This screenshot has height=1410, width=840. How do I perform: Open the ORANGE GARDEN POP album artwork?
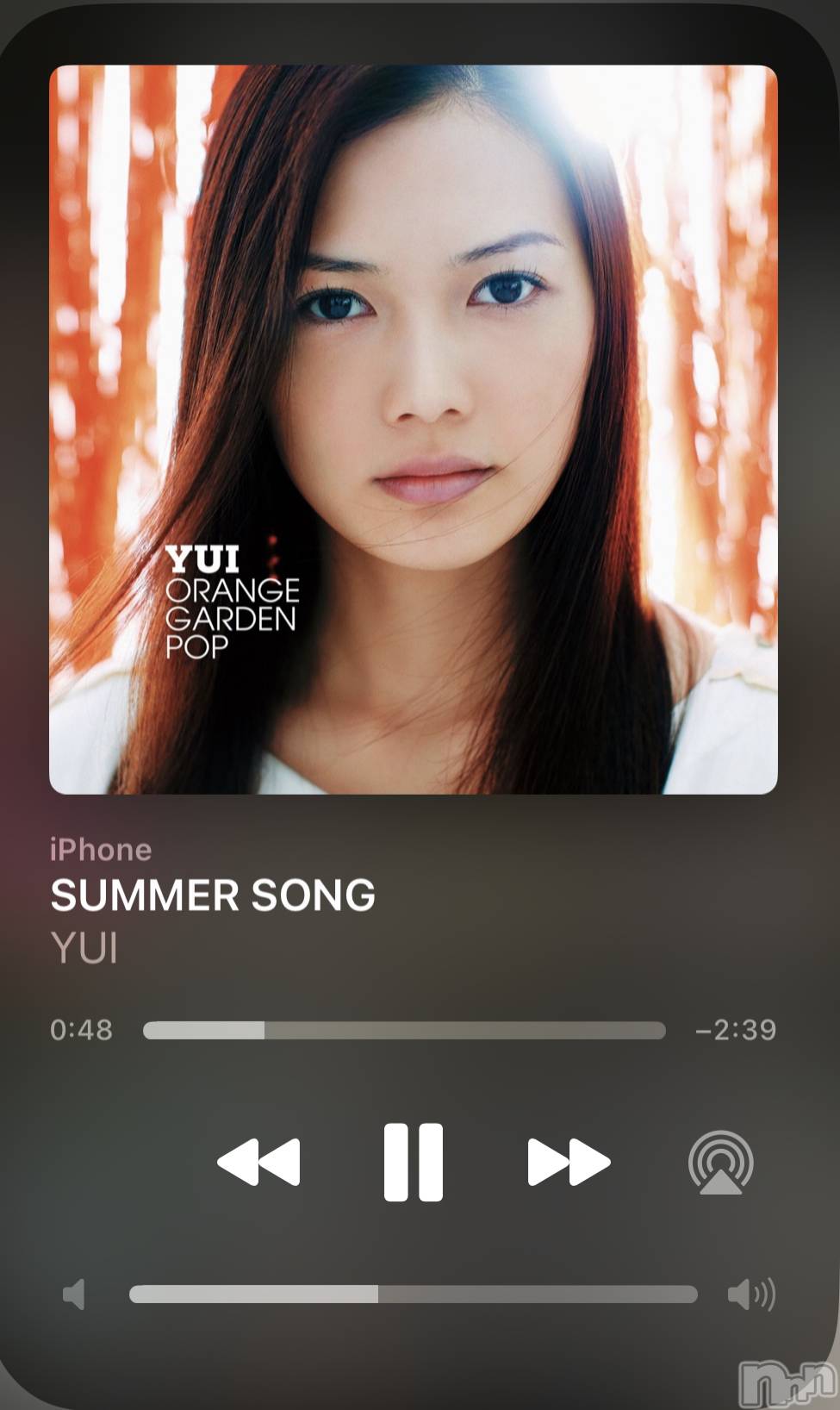pos(413,429)
